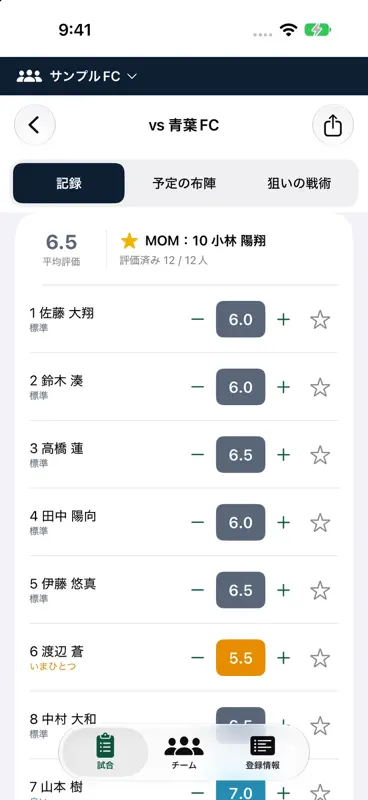Screen dimensions: 368x800
Task: Increase rating for 1 佐藤 大翔
Action: pos(283,319)
